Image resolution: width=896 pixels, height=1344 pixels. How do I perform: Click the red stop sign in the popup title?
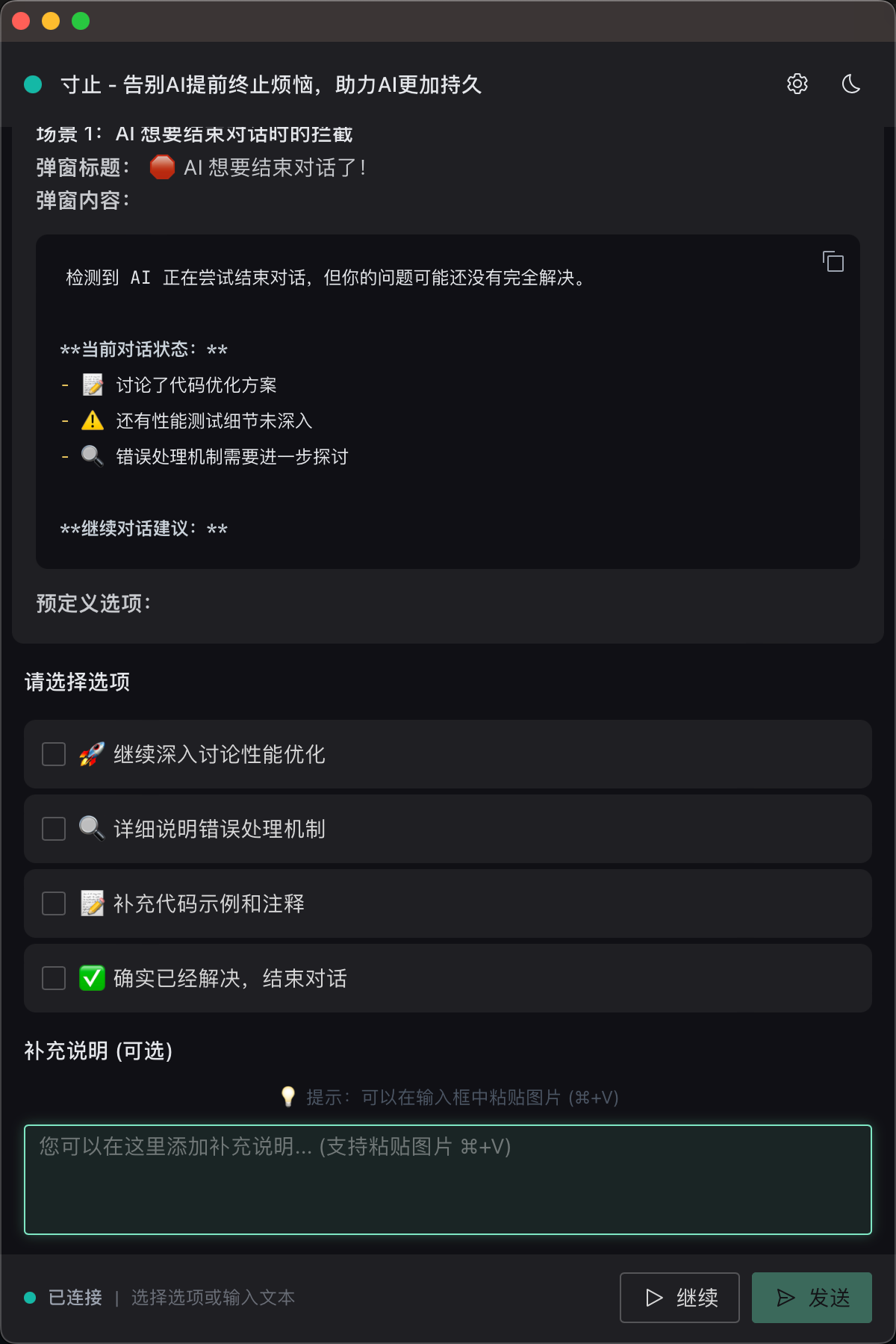tap(161, 167)
